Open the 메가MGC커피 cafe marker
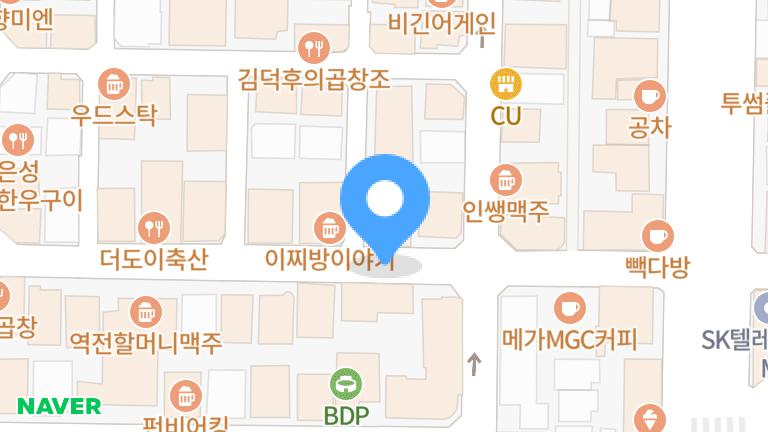Screen dimensions: 768x432 [569, 306]
